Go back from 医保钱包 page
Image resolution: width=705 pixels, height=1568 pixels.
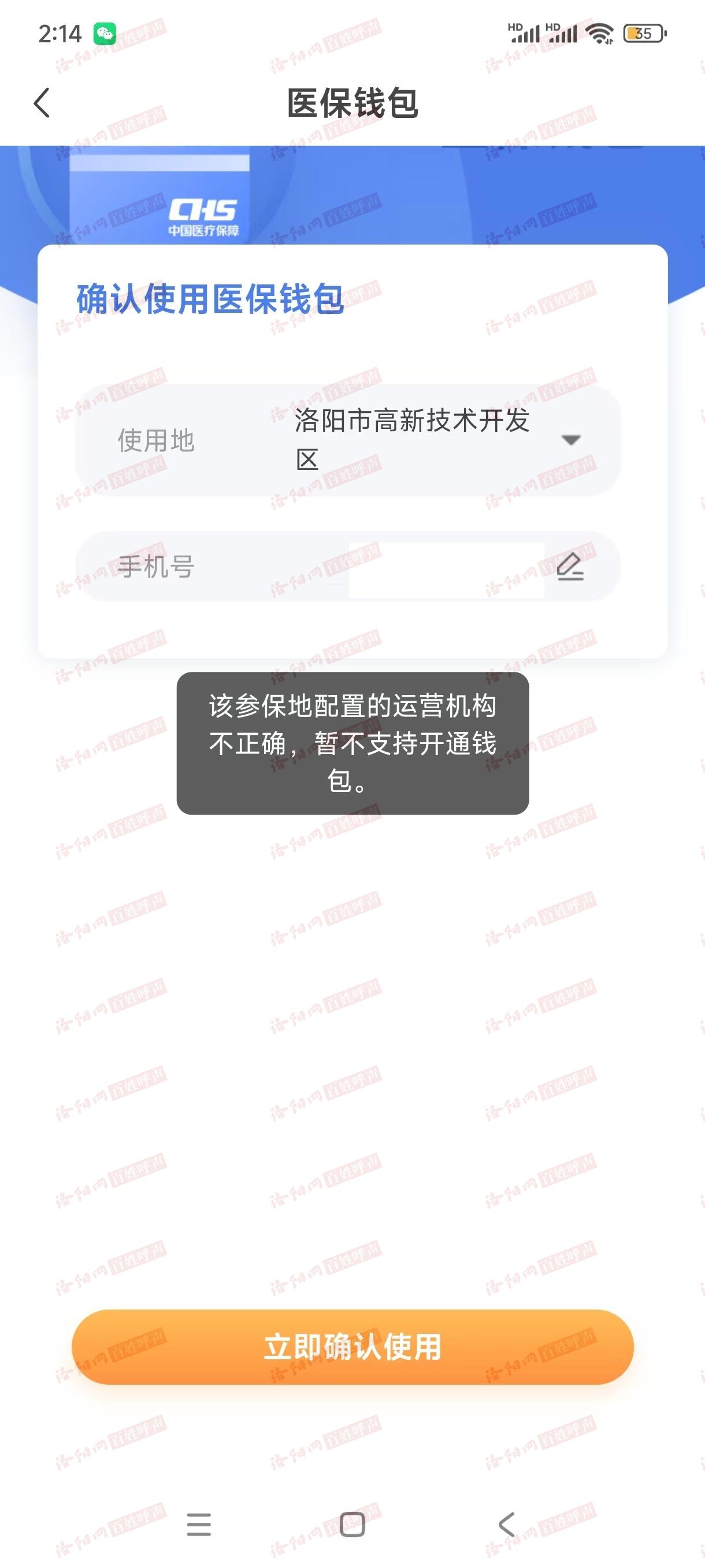(42, 102)
